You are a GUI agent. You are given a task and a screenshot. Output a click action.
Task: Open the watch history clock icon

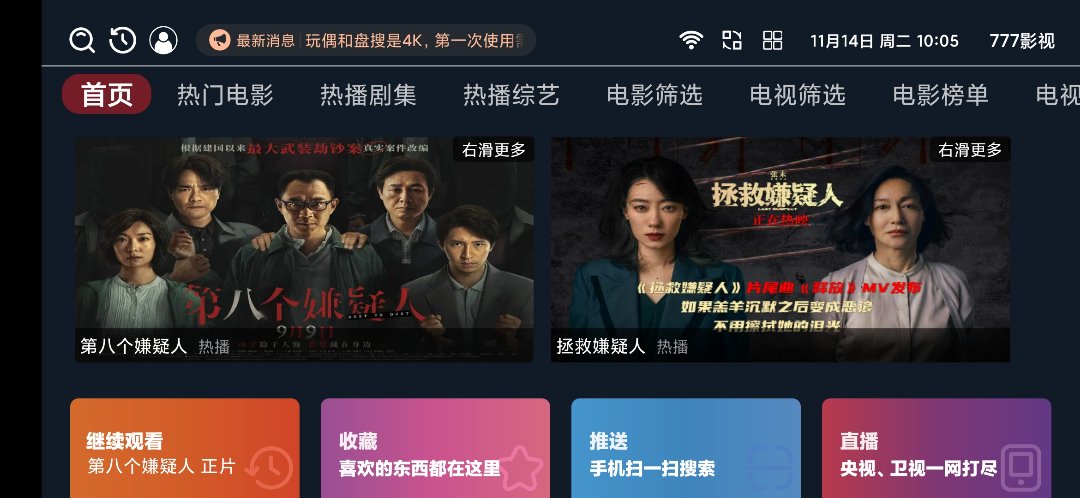click(122, 40)
